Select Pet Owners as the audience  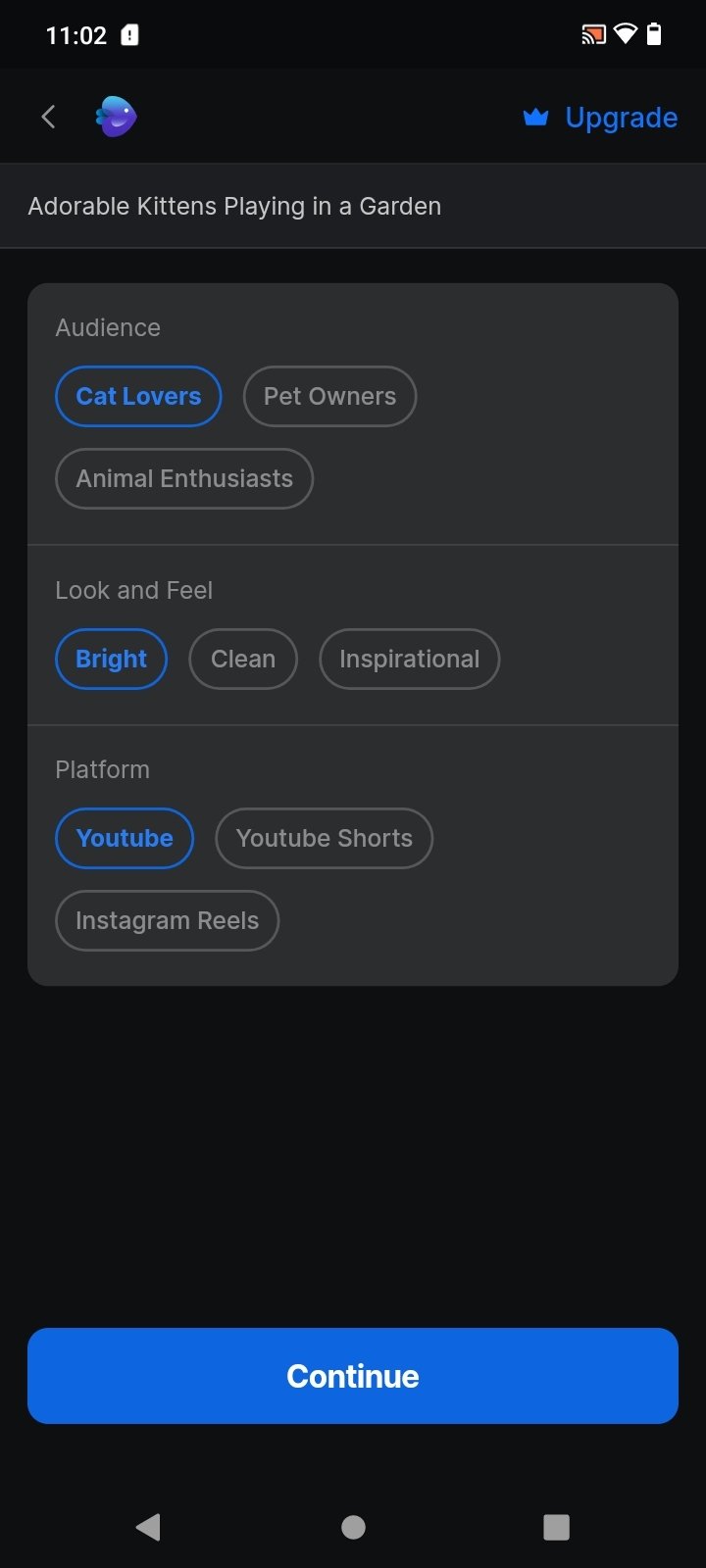point(329,396)
